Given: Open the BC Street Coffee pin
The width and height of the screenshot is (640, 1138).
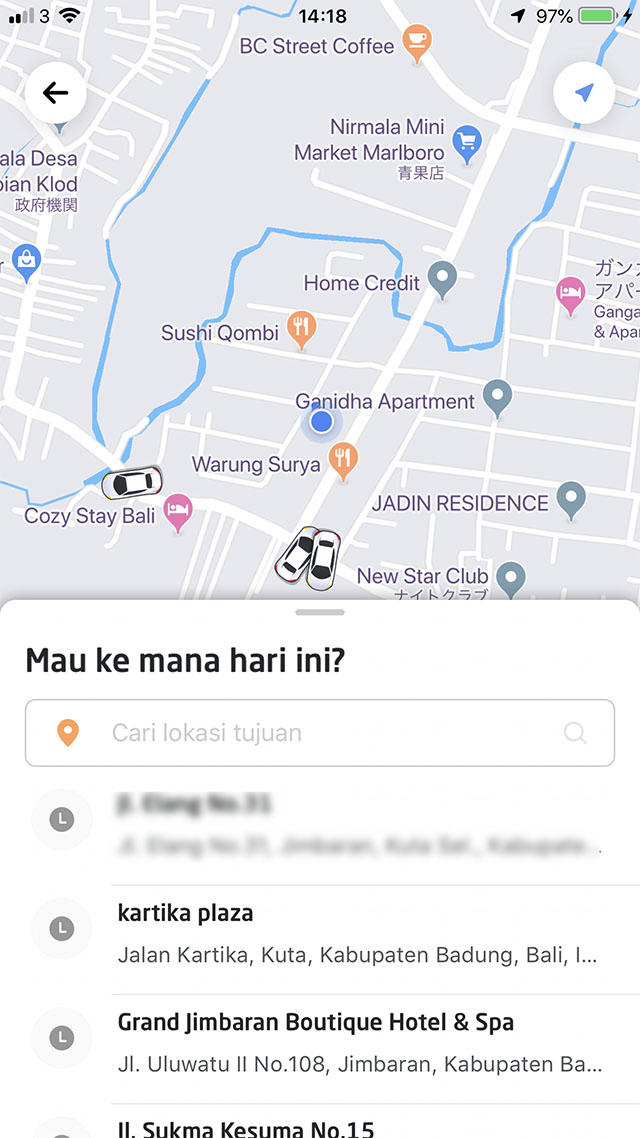Looking at the screenshot, I should (415, 42).
